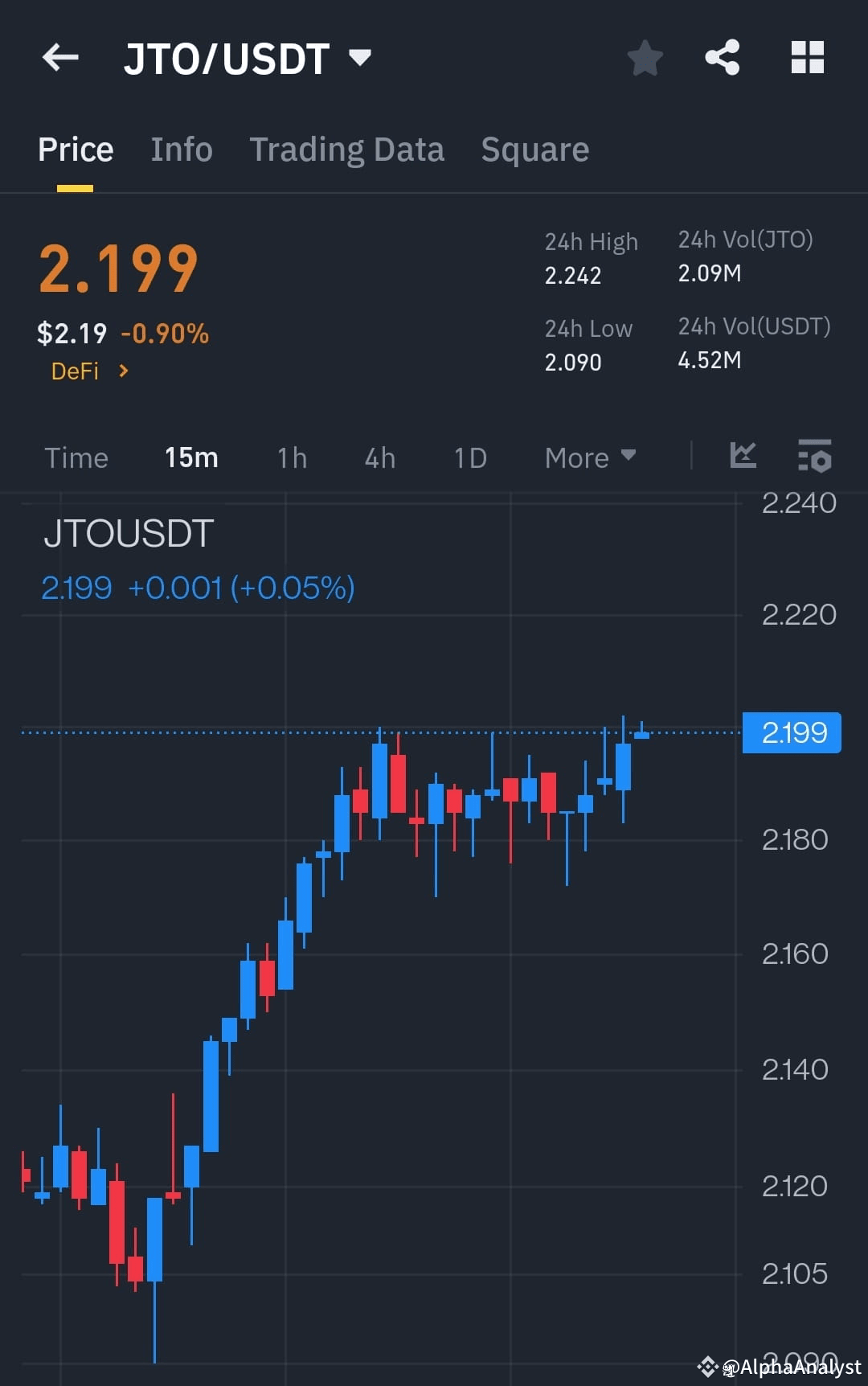The height and width of the screenshot is (1386, 868).
Task: Open the Square tab
Action: (x=534, y=149)
